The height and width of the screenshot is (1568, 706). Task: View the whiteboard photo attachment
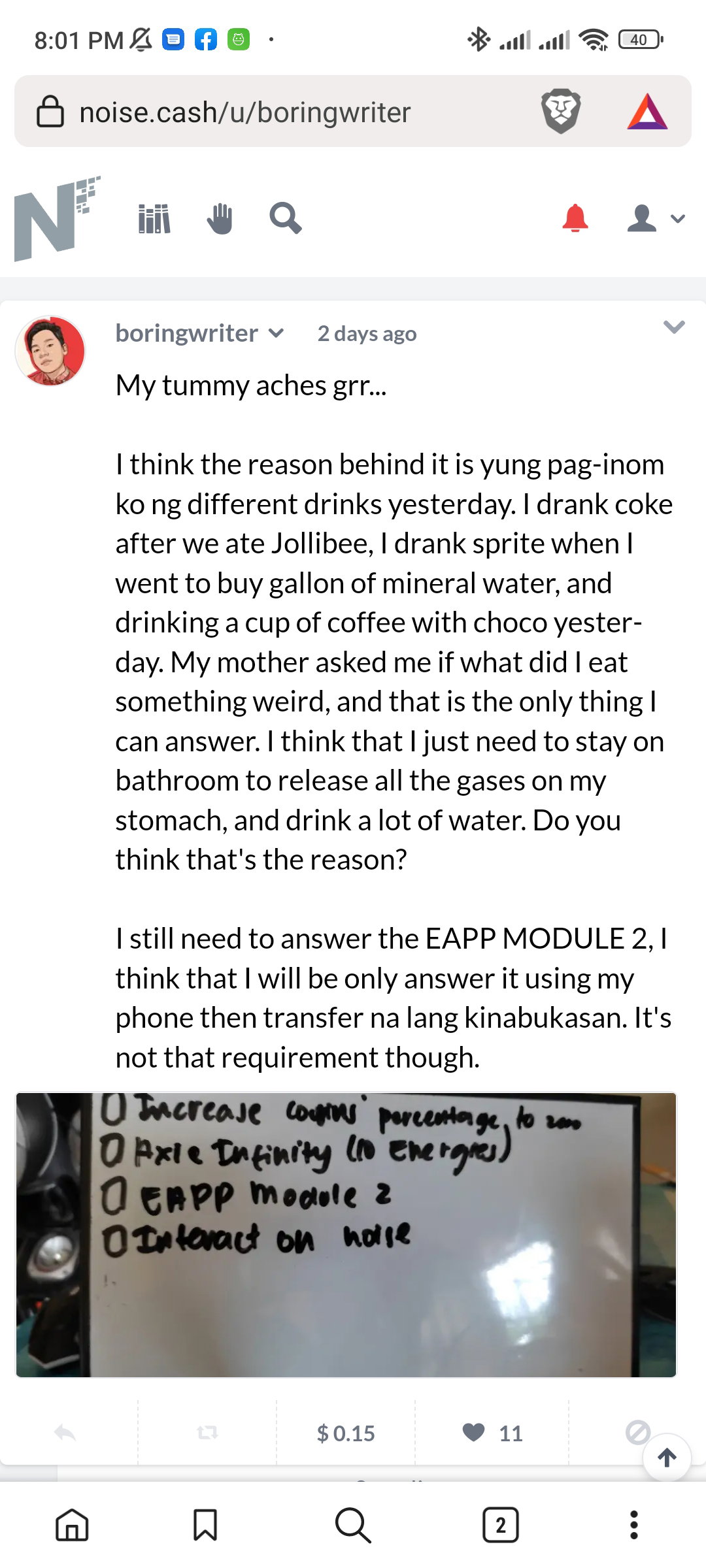346,1235
